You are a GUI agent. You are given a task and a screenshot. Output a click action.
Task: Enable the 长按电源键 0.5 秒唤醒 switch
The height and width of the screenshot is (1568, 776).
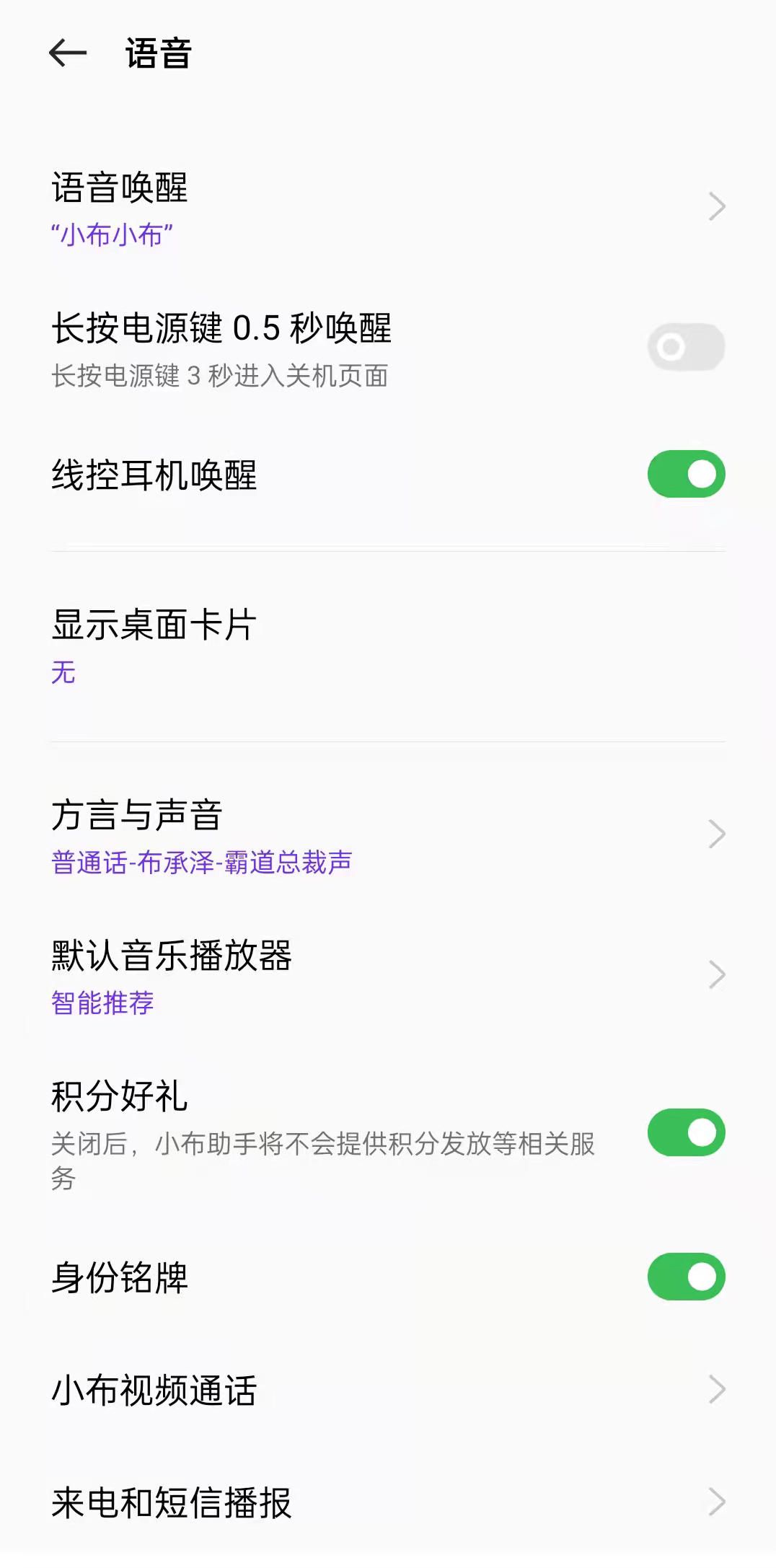[684, 346]
